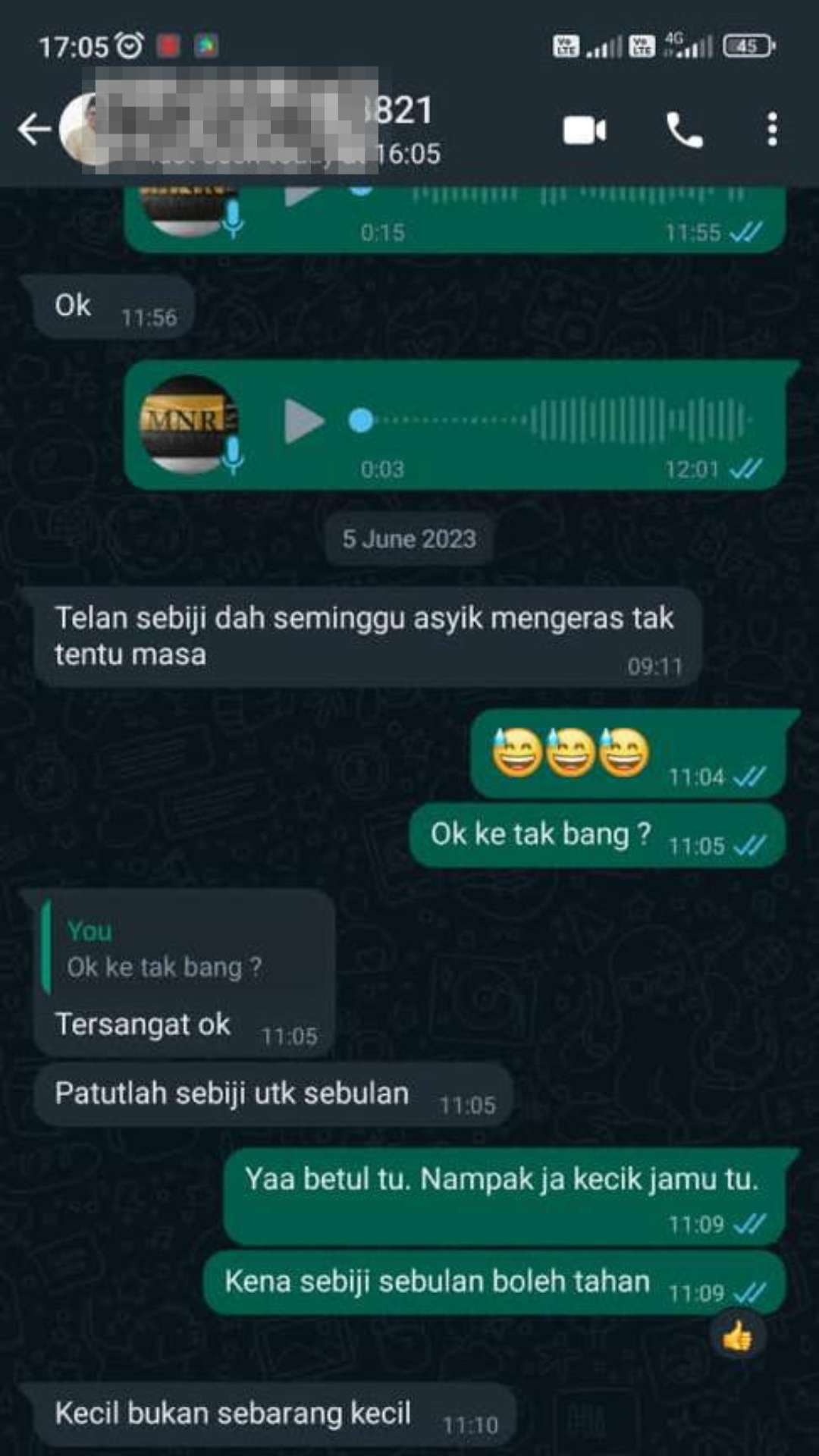The height and width of the screenshot is (1456, 819).
Task: Seek within the 0:03 voice message waveform
Action: coord(551,419)
